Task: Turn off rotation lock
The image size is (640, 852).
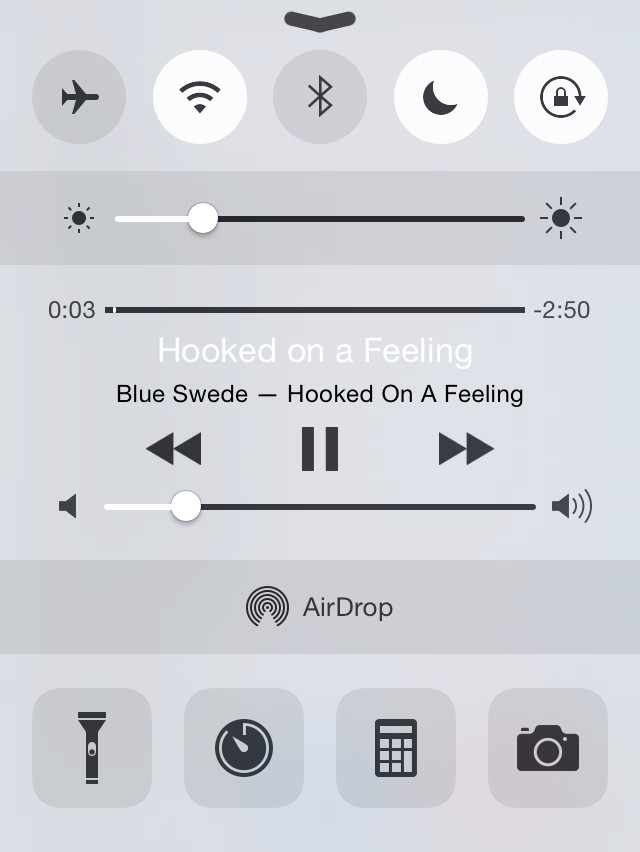Action: point(561,97)
